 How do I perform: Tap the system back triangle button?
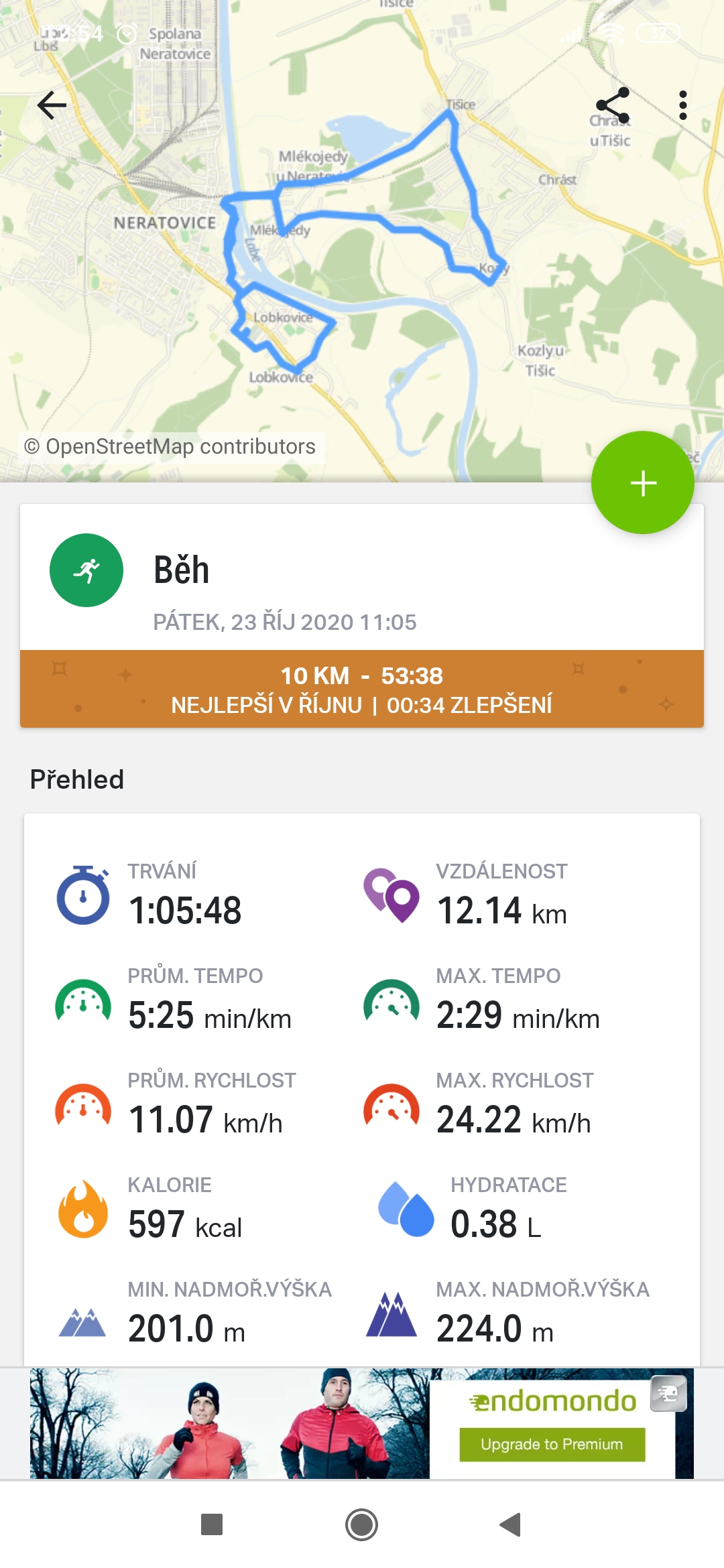[511, 1524]
